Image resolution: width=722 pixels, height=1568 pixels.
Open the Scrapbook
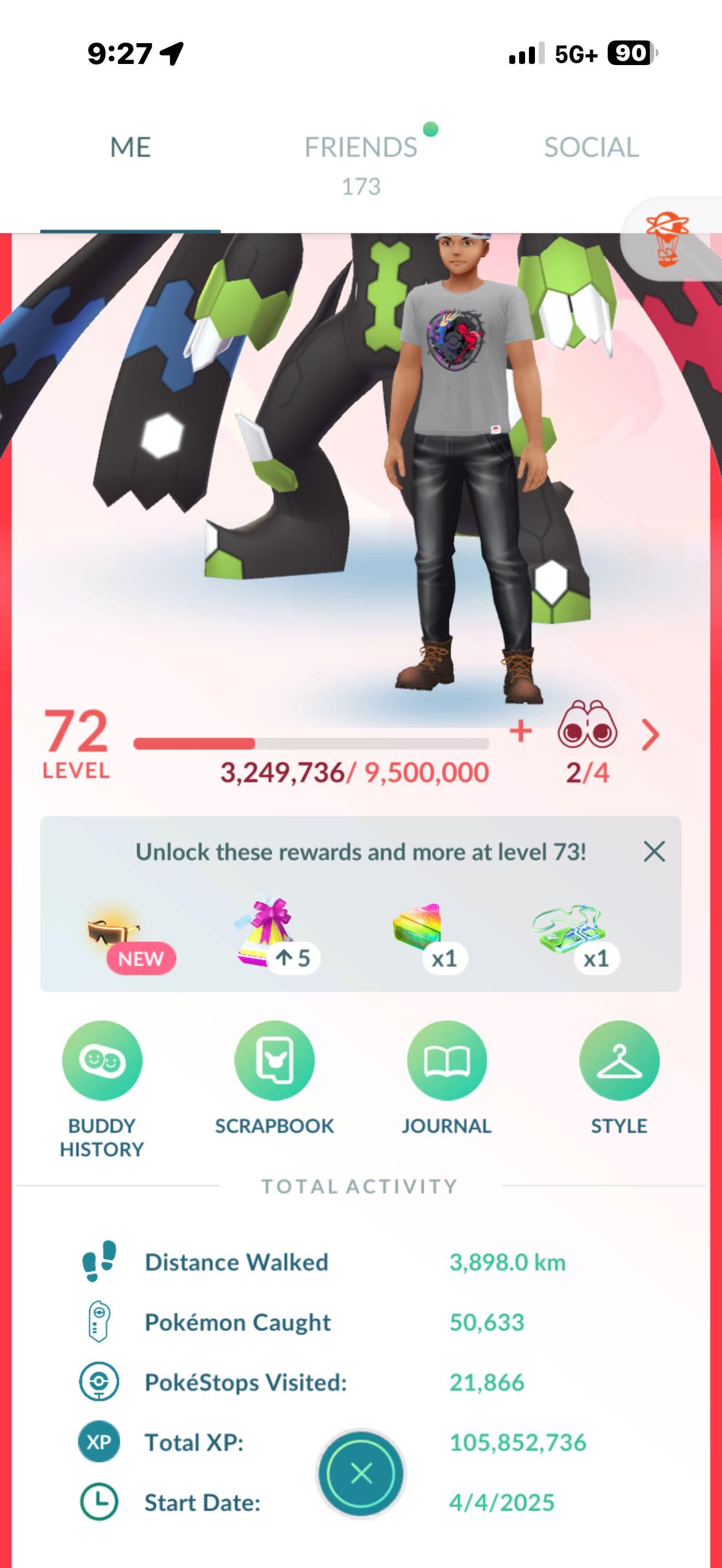[x=274, y=1062]
